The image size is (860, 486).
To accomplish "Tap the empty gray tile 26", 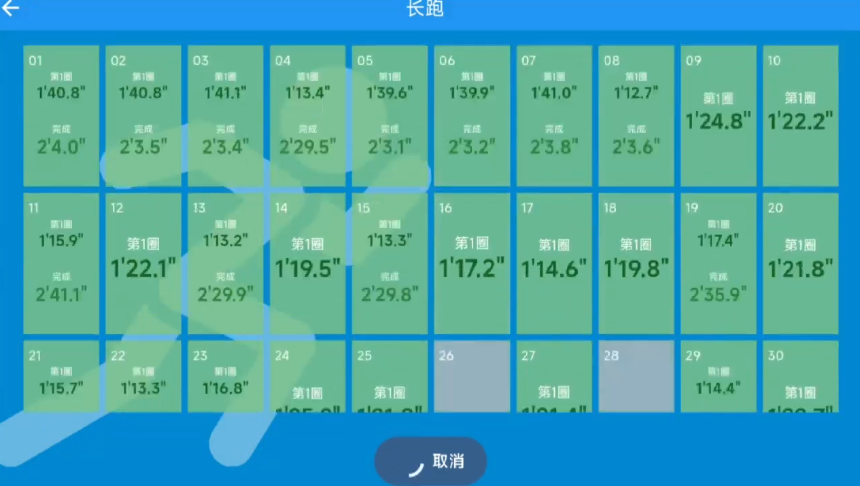I will pos(472,377).
